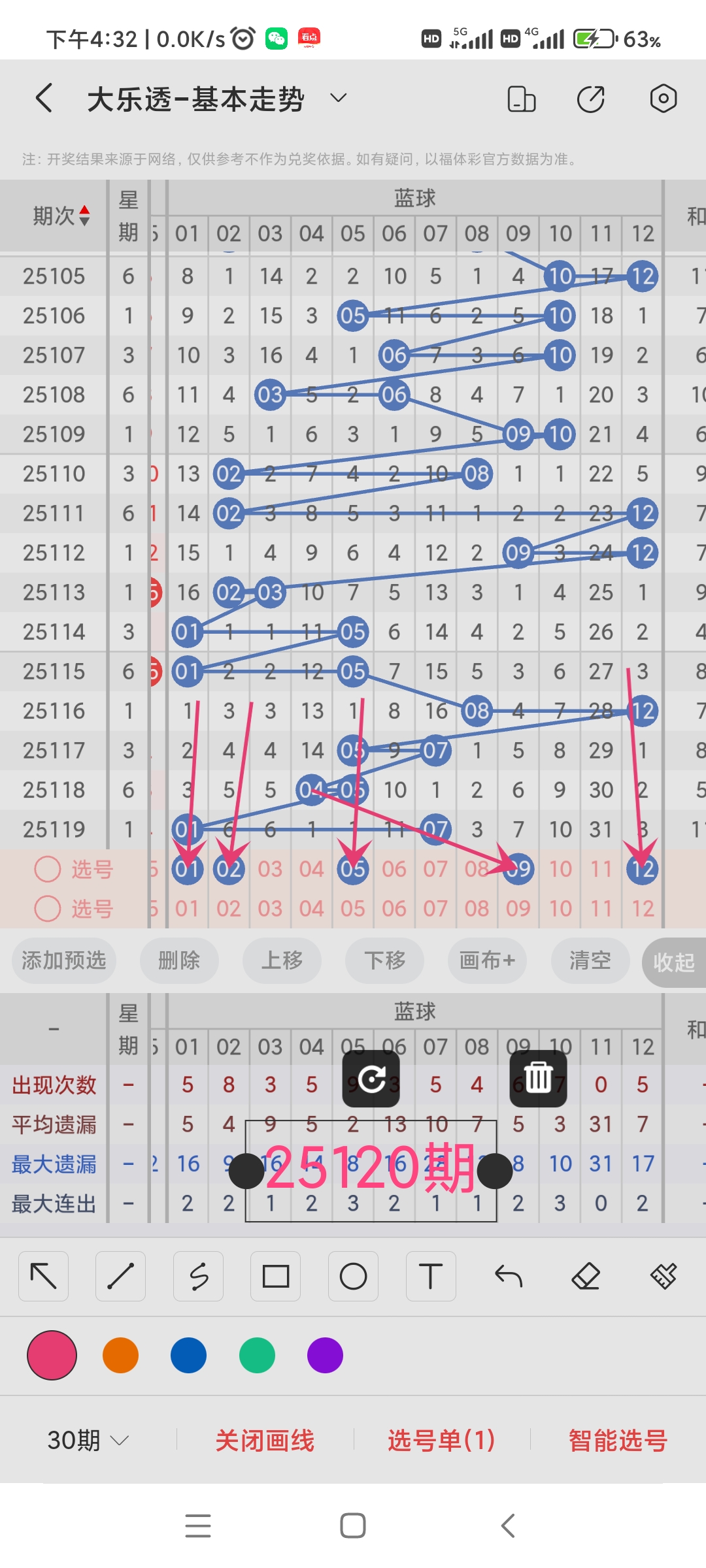Select the arrow drawing tool

[x=44, y=1276]
